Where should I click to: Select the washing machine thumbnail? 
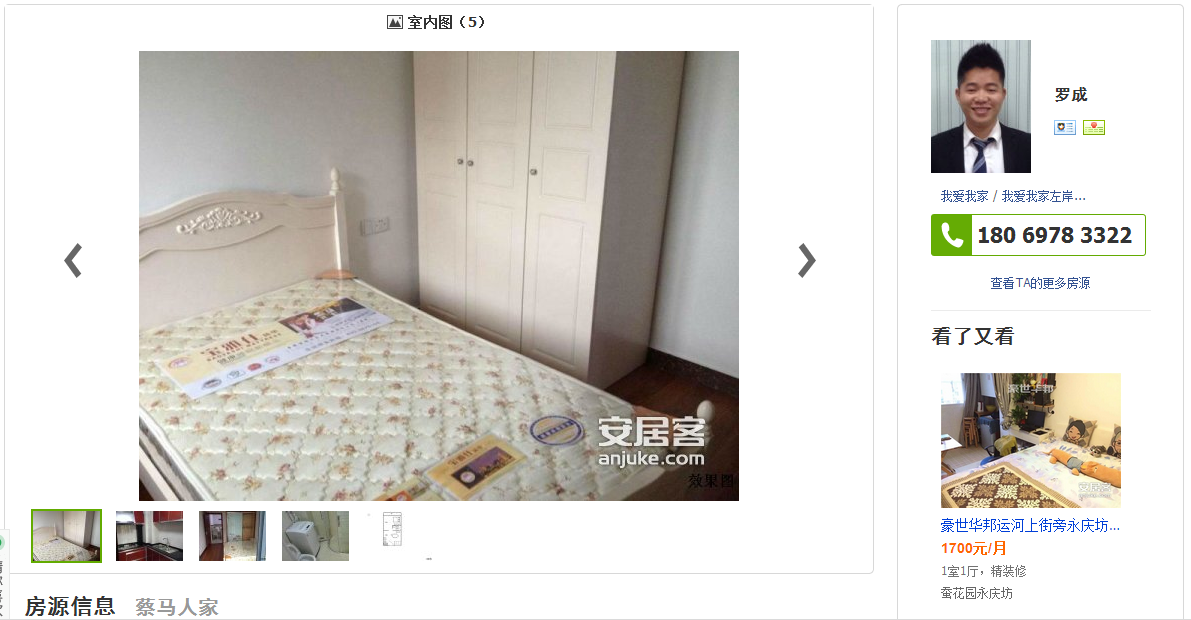(315, 536)
